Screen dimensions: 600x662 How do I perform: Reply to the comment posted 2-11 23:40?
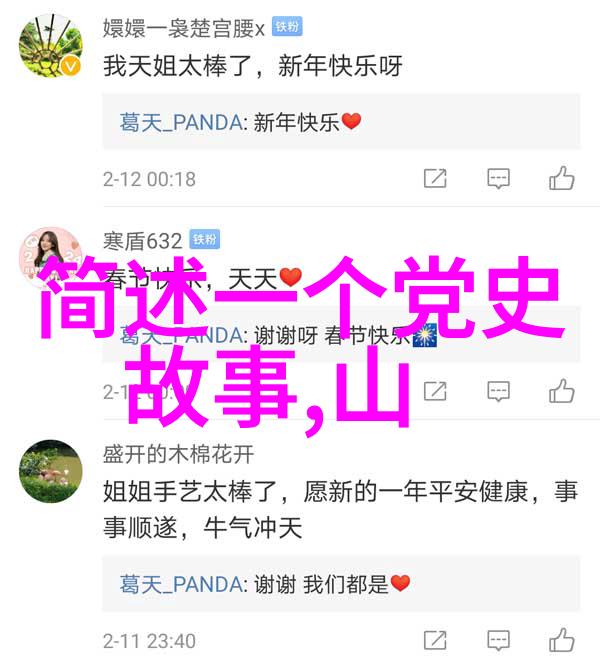(498, 640)
